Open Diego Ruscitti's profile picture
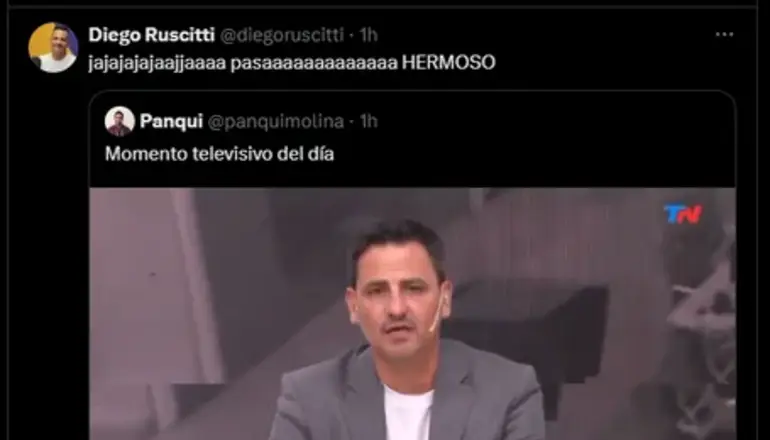 coord(53,47)
